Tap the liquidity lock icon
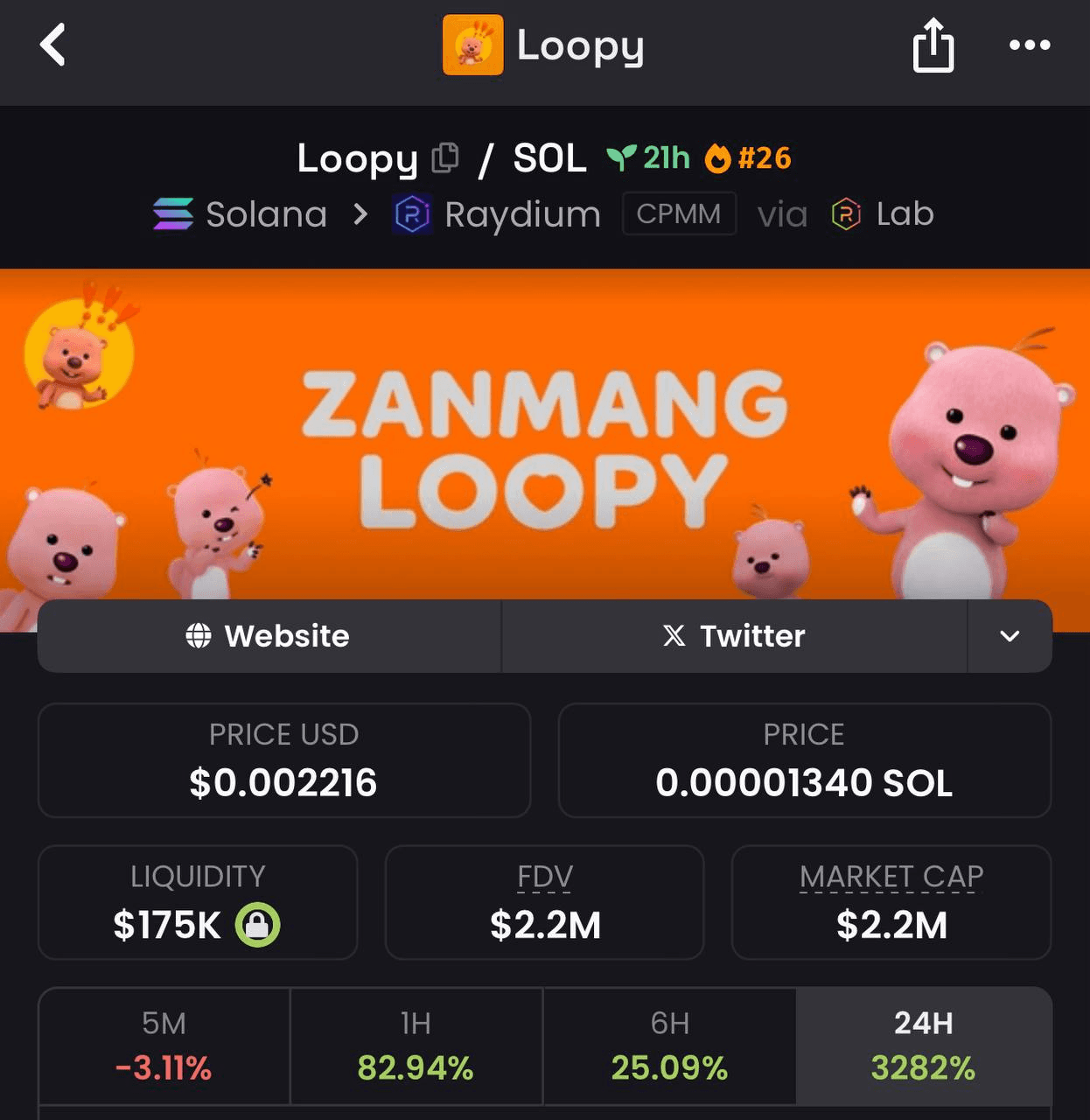The image size is (1090, 1120). [257, 925]
